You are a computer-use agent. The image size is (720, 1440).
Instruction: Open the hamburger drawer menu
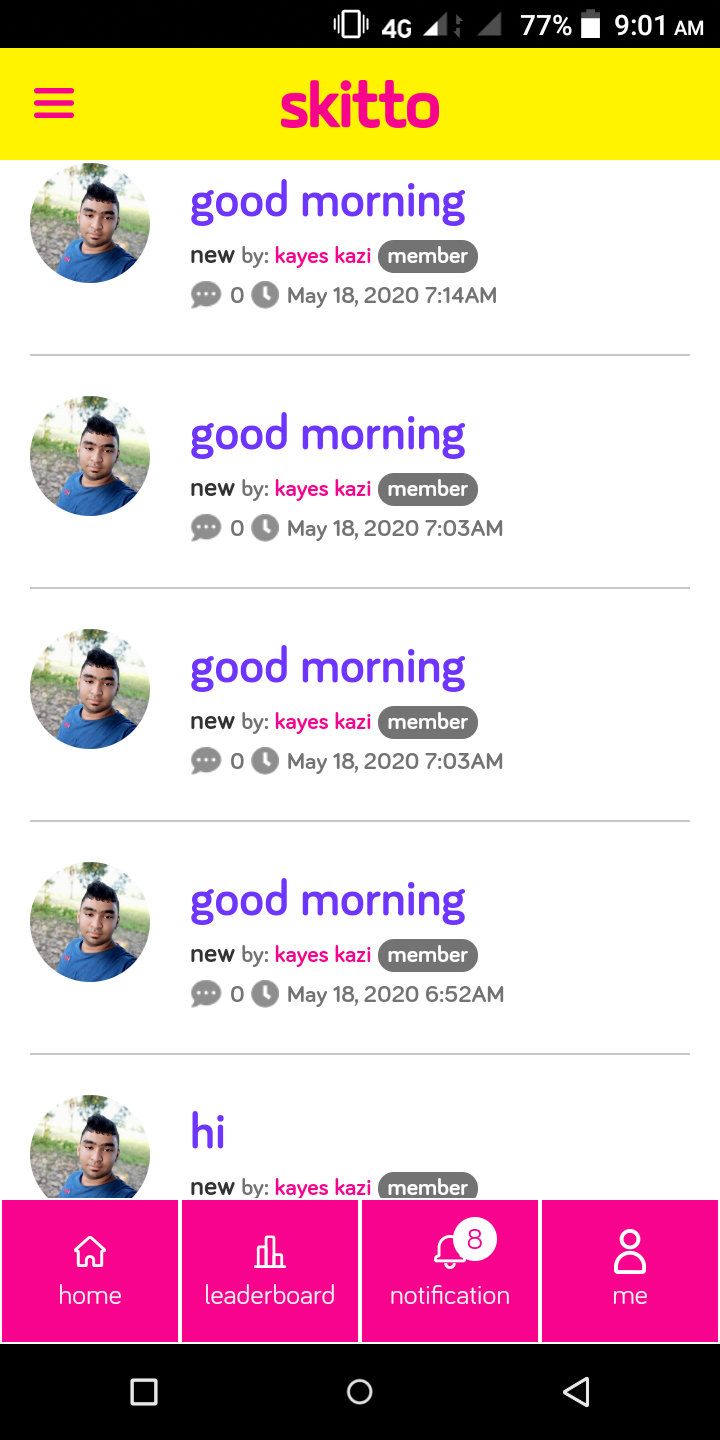54,103
